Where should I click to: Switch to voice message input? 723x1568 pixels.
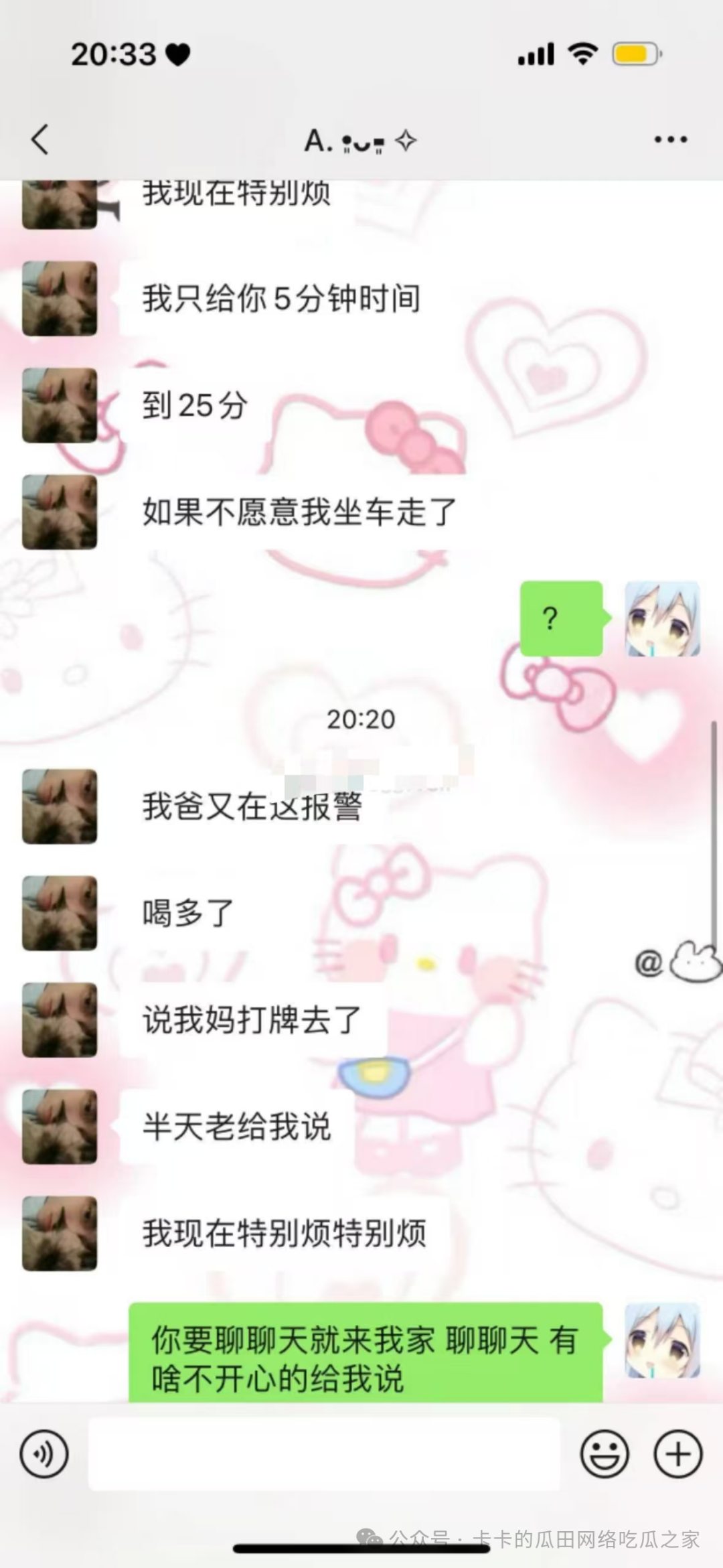point(44,1454)
